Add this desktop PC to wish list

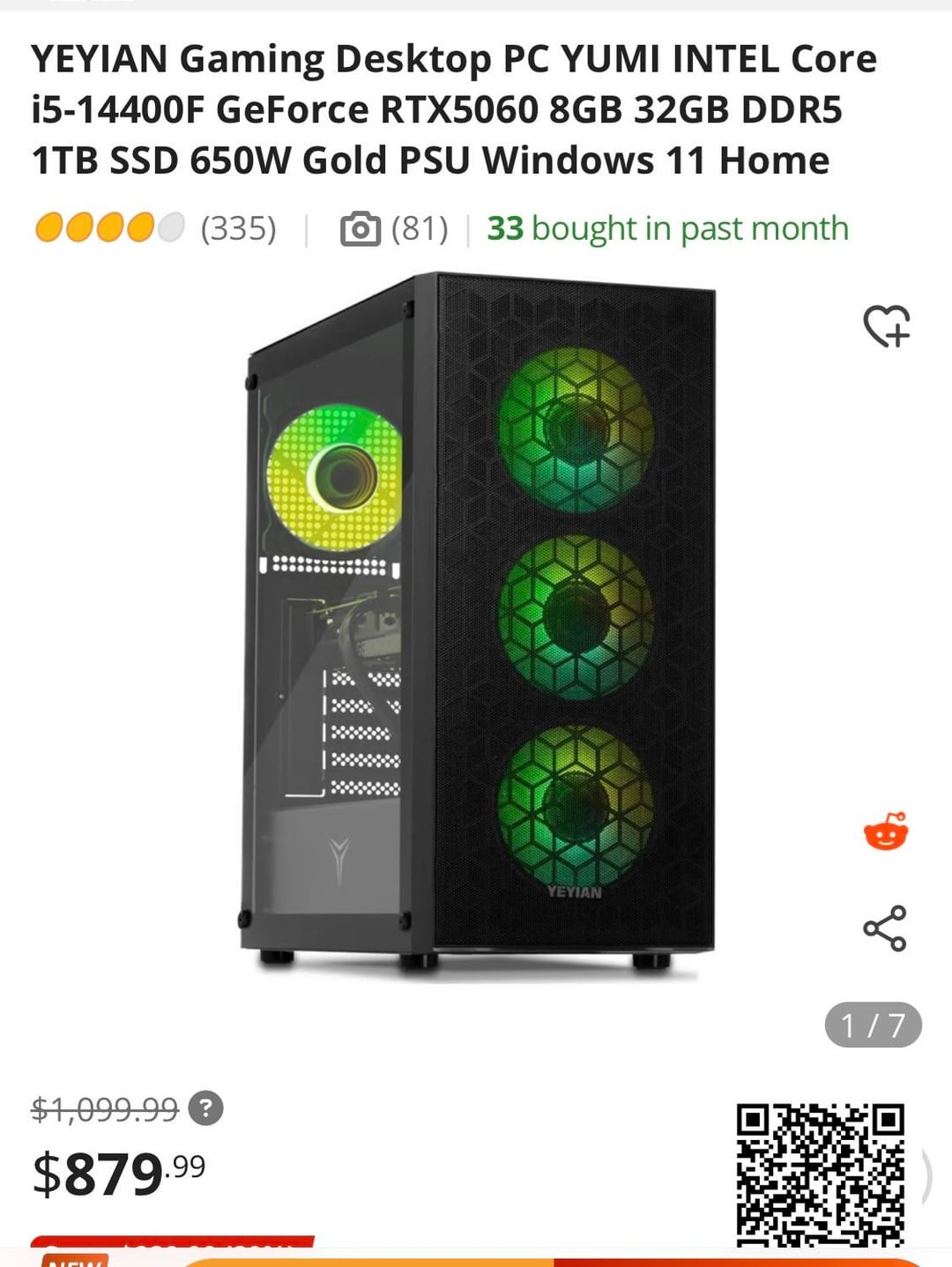[886, 326]
